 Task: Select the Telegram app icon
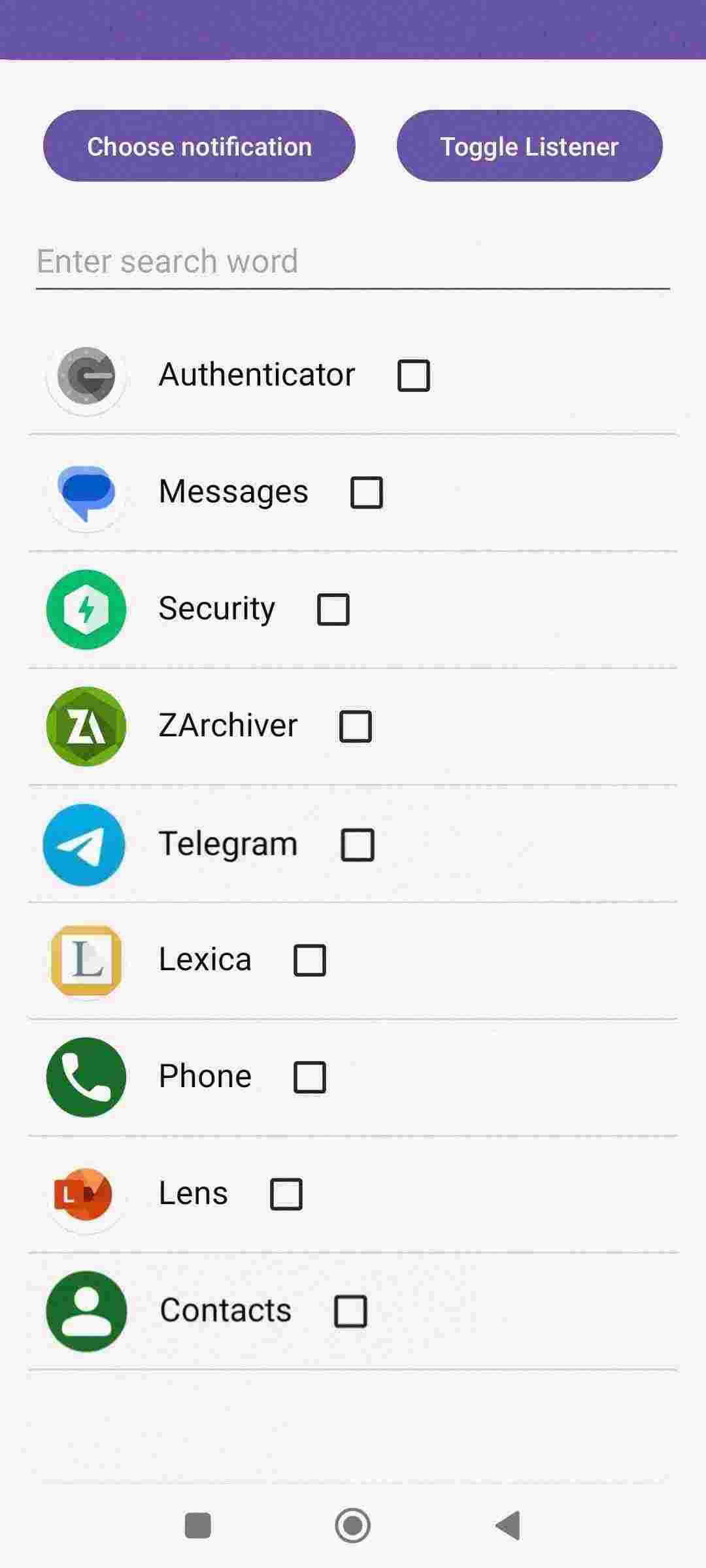pyautogui.click(x=85, y=843)
